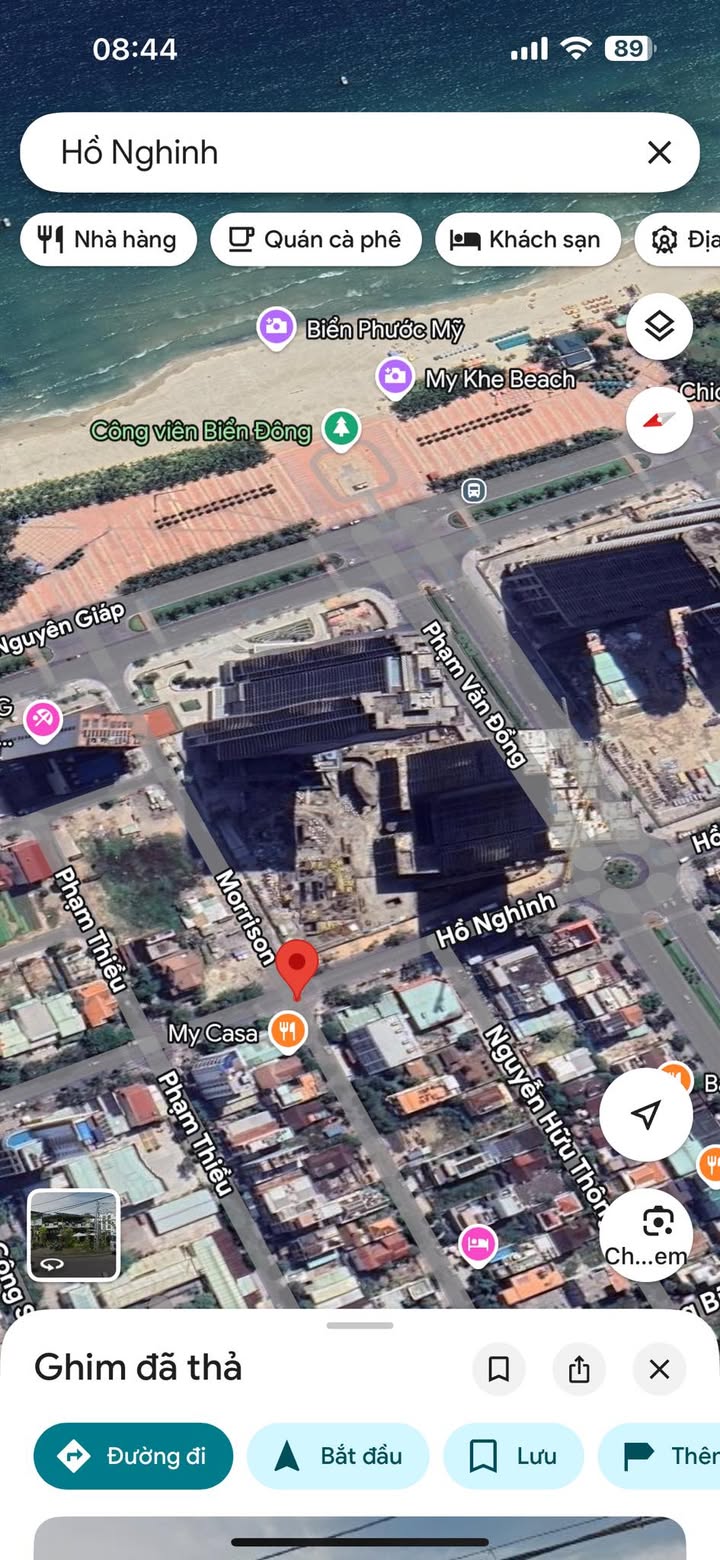Share the dropped pin location
Image resolution: width=720 pixels, height=1560 pixels.
(x=579, y=1369)
